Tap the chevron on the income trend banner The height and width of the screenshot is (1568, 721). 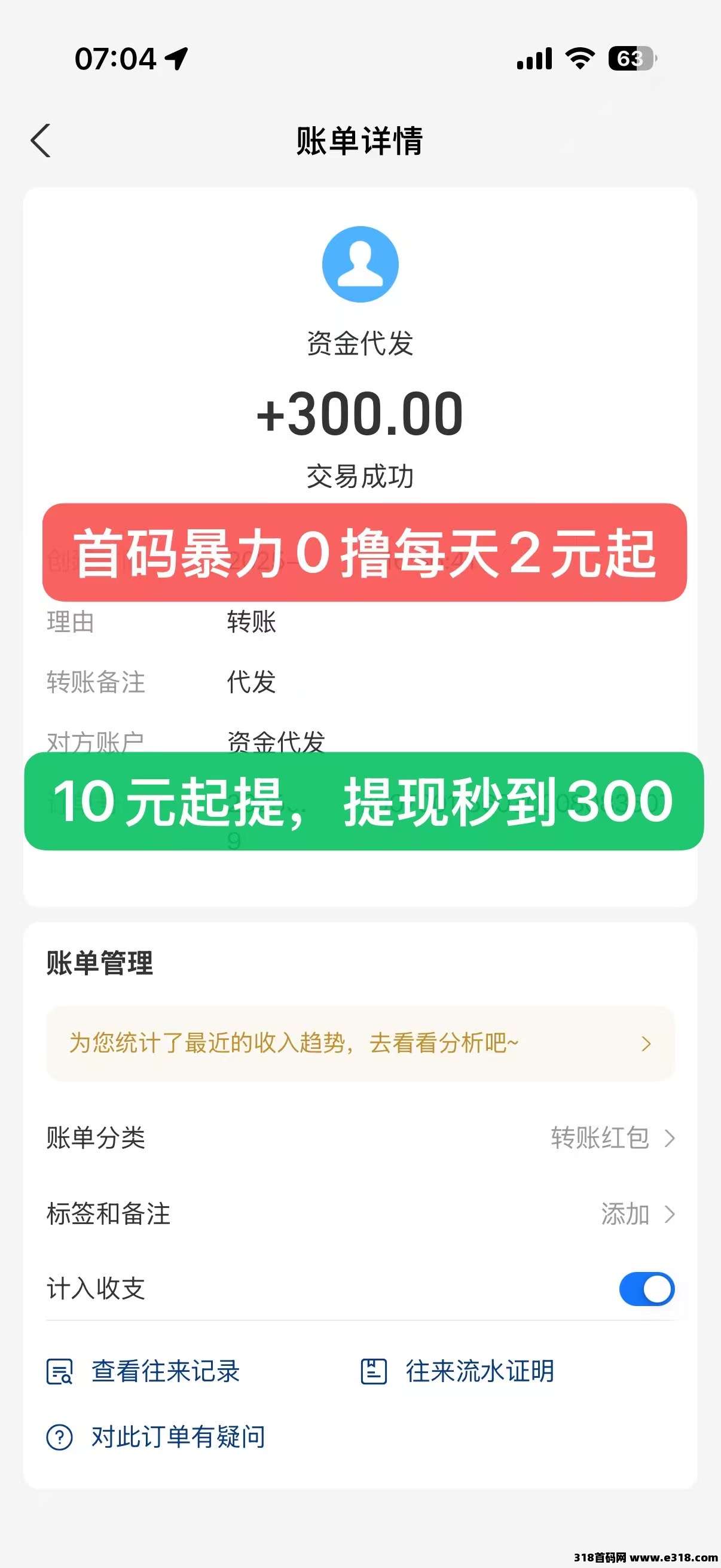646,1042
